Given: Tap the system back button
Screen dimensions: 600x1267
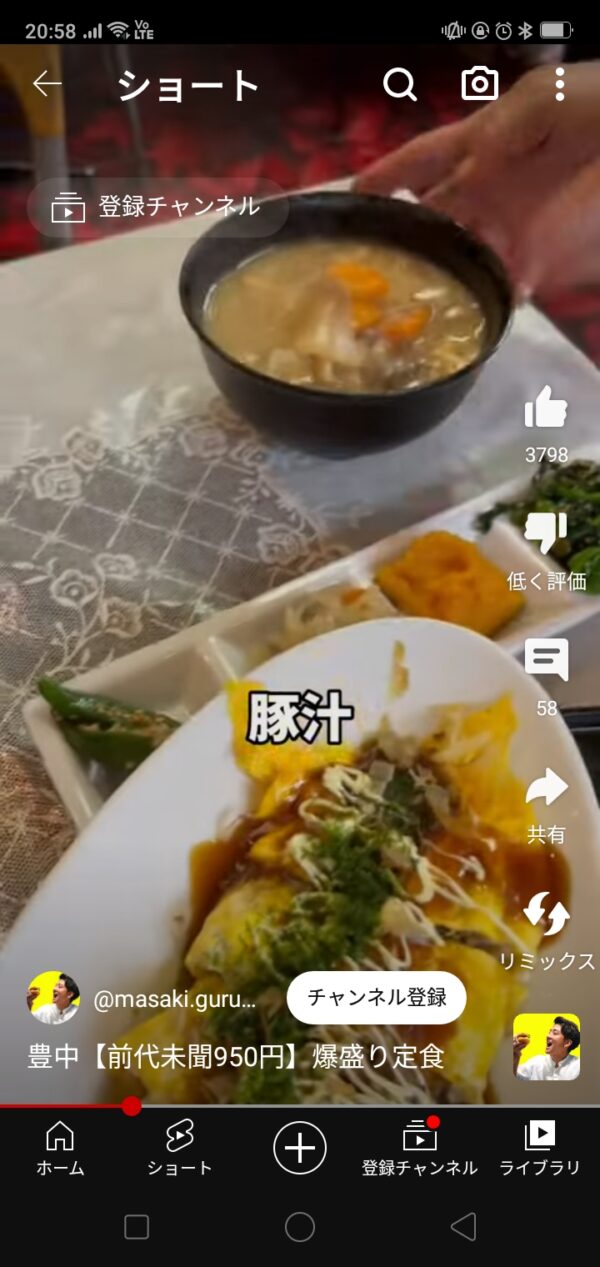Looking at the screenshot, I should [462, 1227].
